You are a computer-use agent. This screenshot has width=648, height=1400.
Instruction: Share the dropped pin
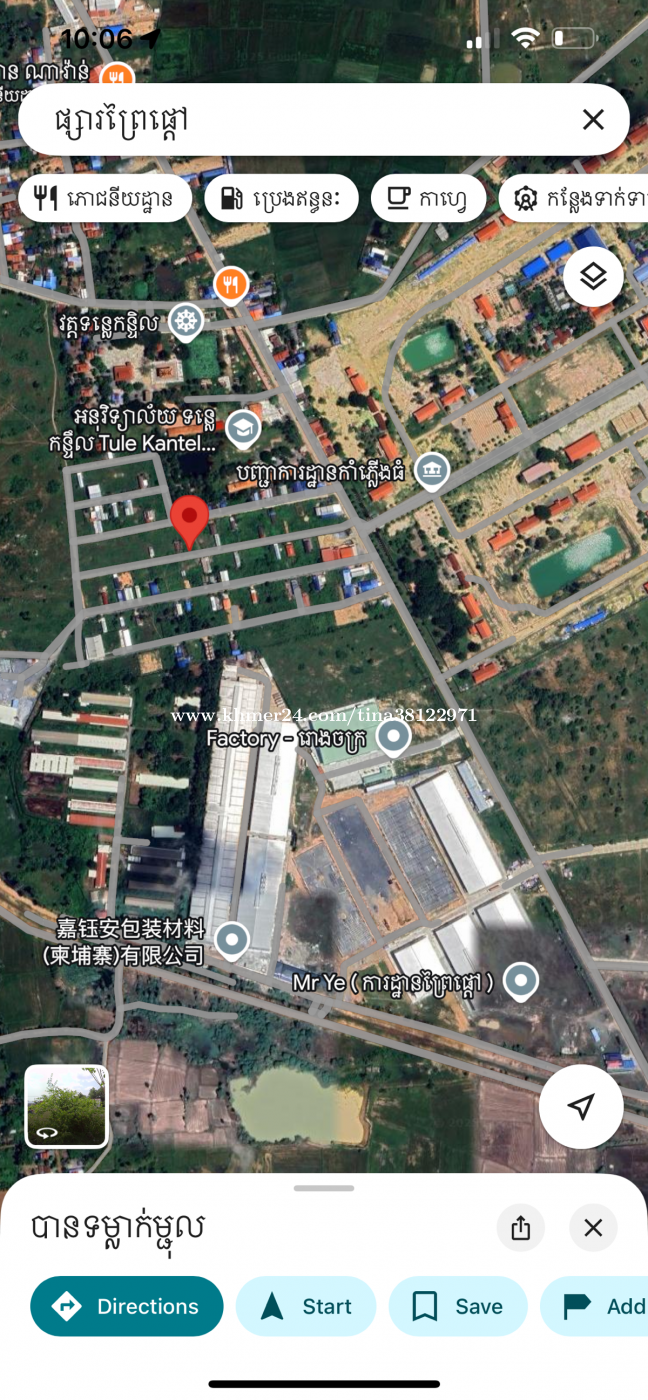520,1227
